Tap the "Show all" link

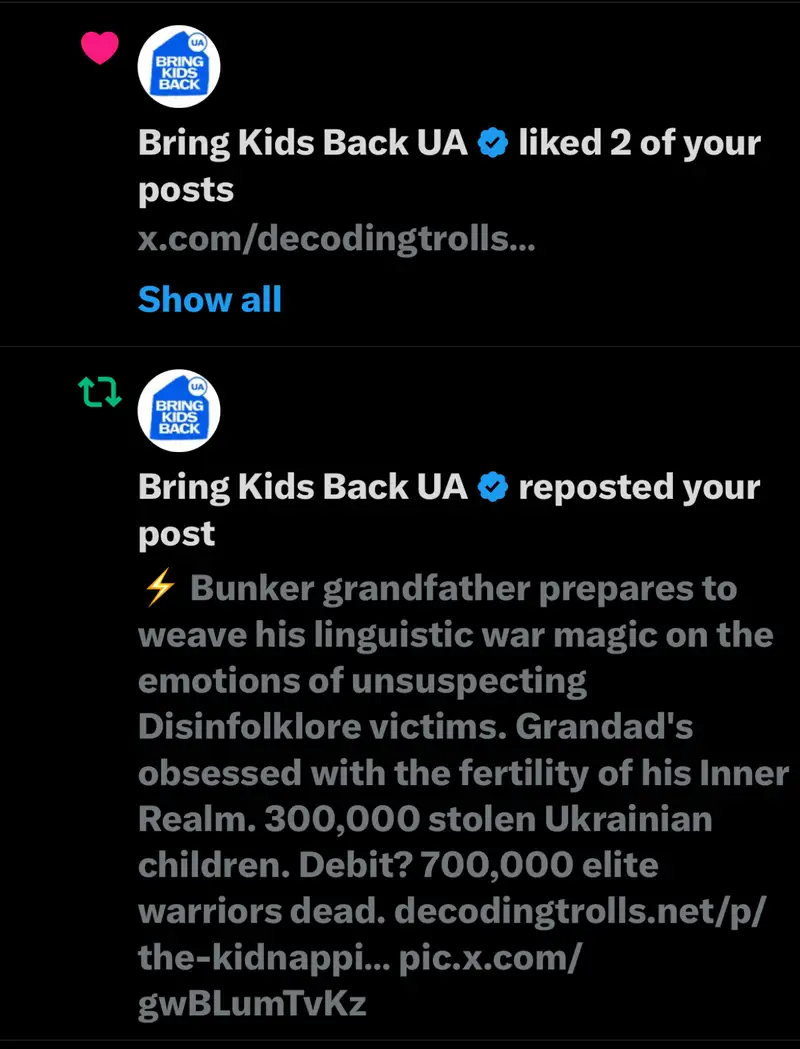coord(210,299)
